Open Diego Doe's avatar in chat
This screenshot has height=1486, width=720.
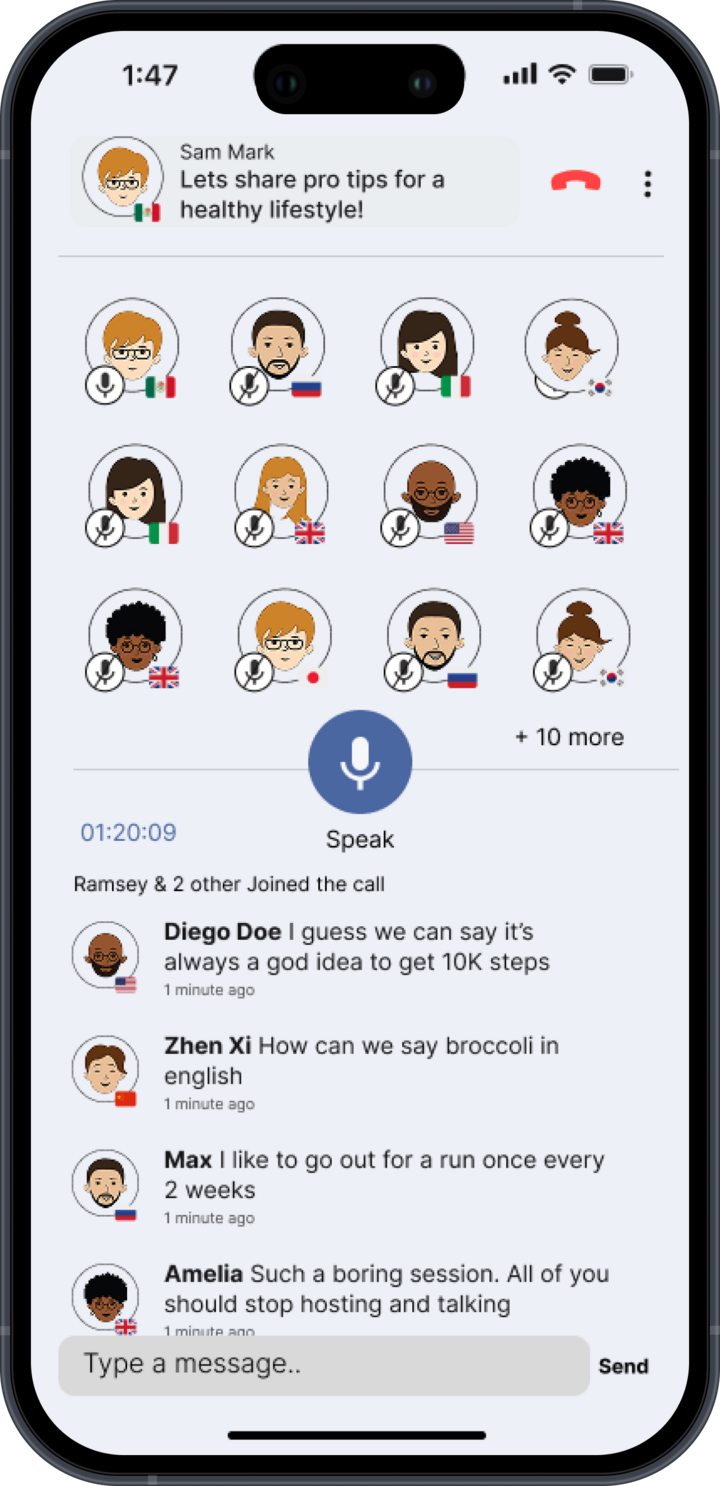106,957
